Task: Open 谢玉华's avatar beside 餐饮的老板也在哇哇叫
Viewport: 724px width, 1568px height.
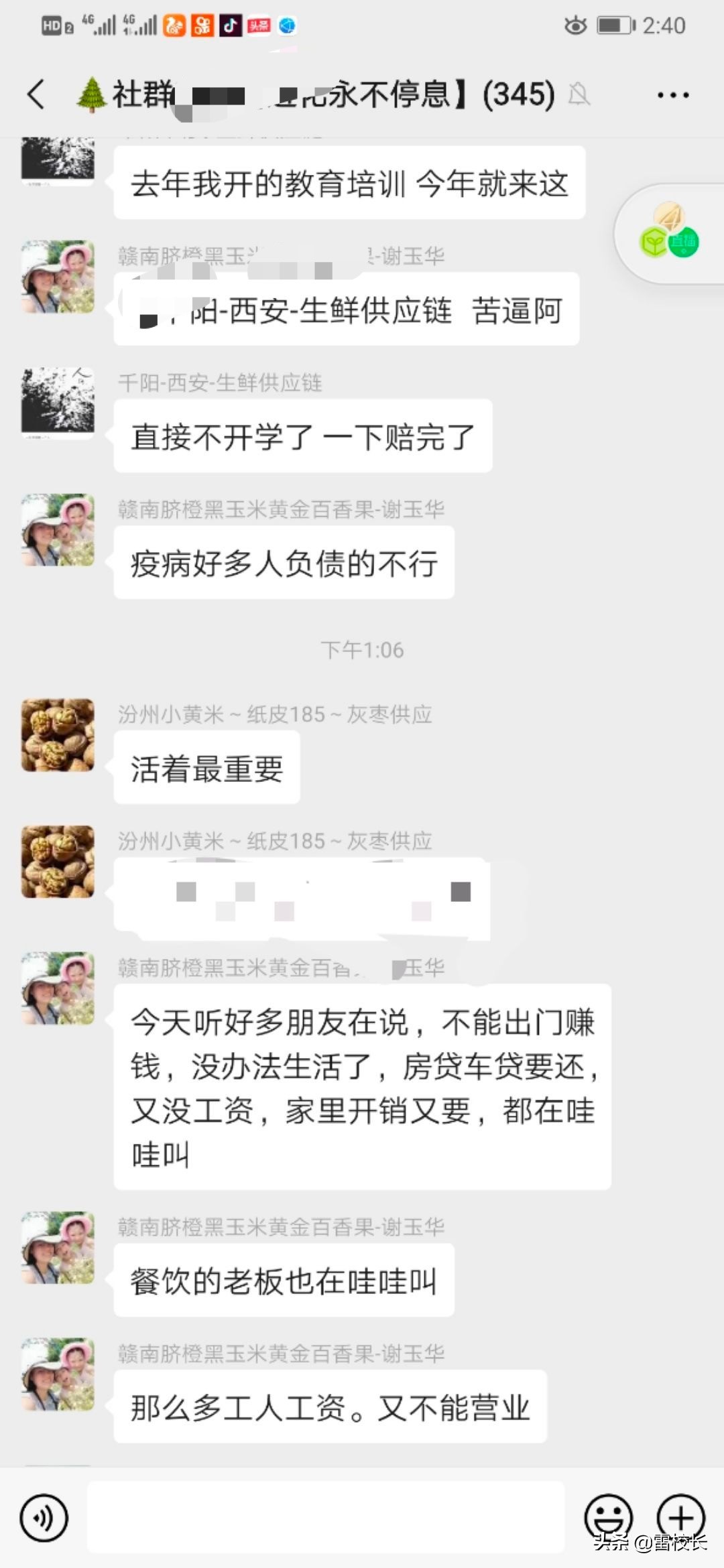Action: coord(58,1248)
